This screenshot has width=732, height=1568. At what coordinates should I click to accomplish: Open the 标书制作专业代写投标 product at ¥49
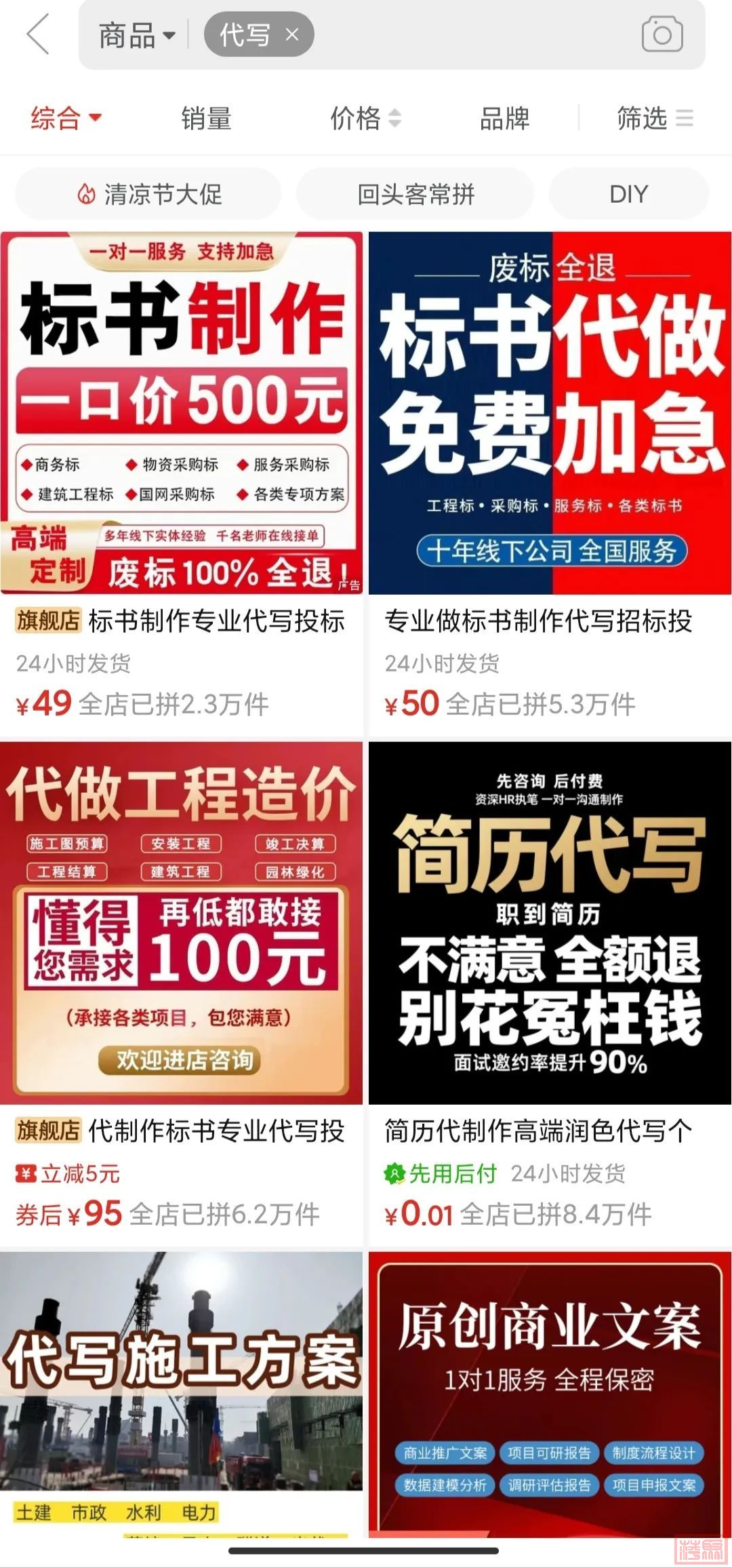point(182,475)
